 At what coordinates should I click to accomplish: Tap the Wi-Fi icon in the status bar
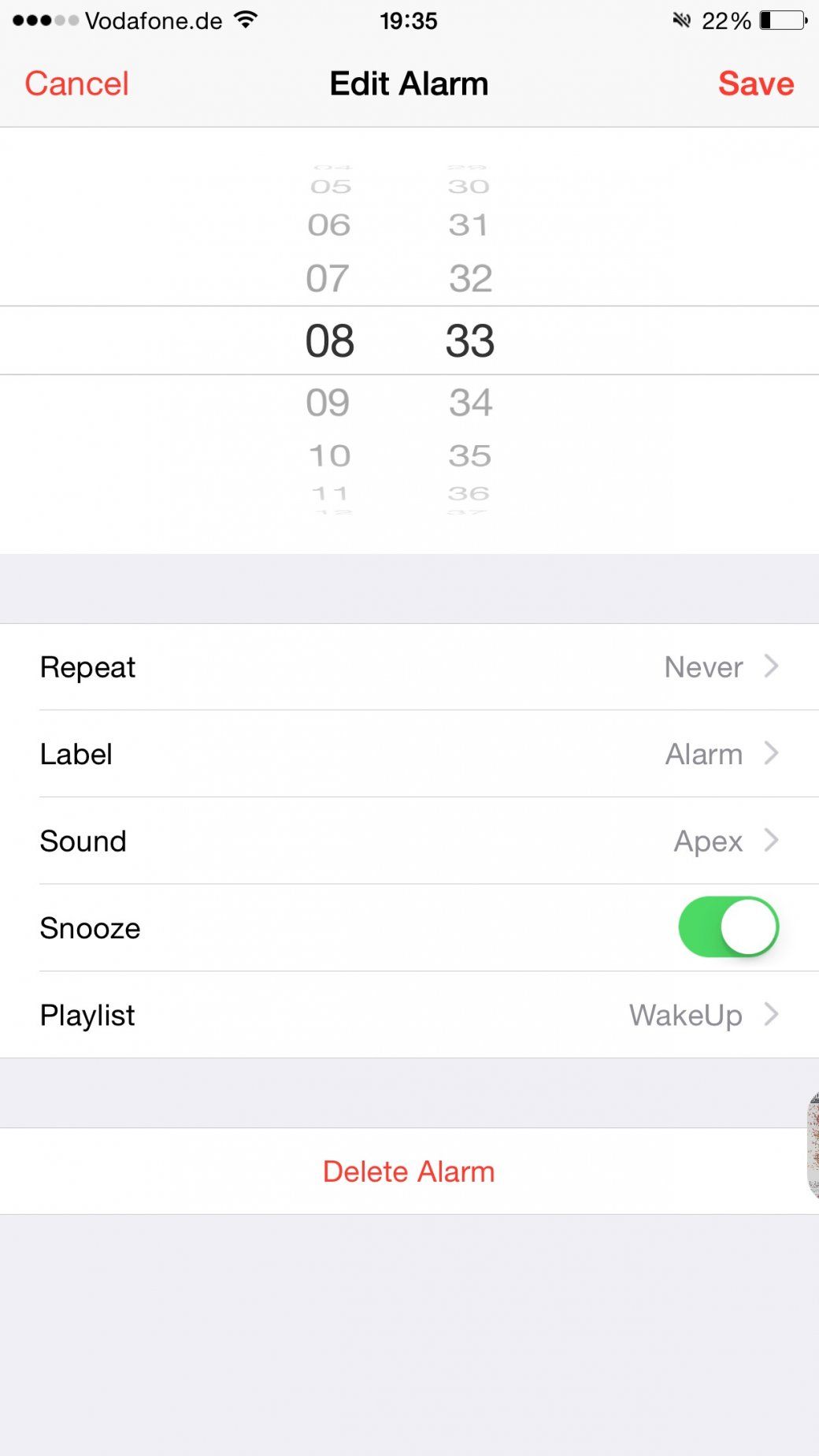click(x=246, y=20)
